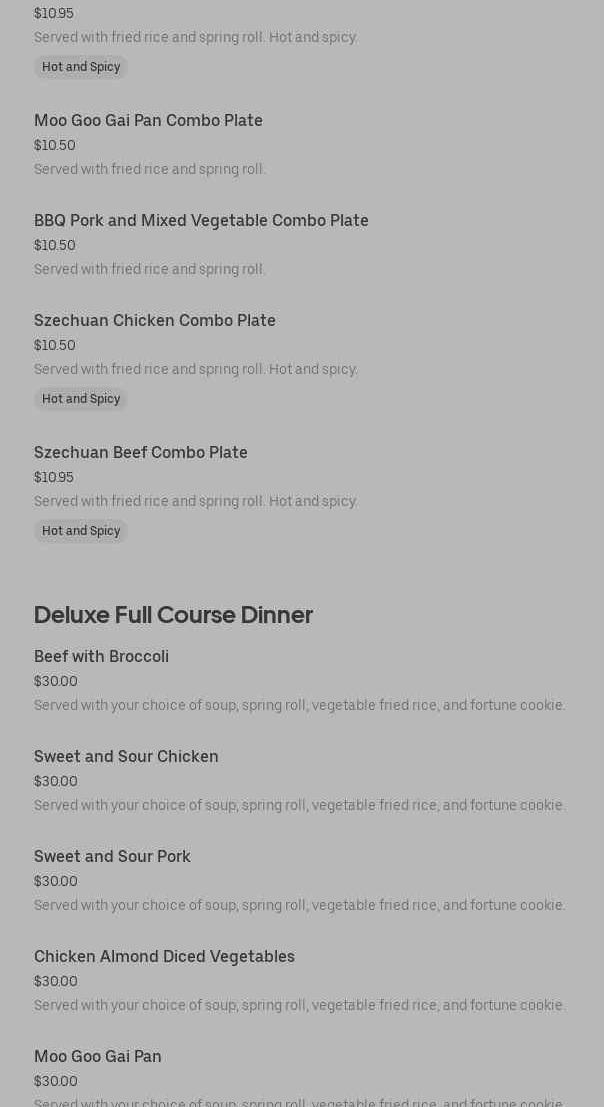Open Moo Goo Gai Pan $30.00 dinner

(x=98, y=1057)
